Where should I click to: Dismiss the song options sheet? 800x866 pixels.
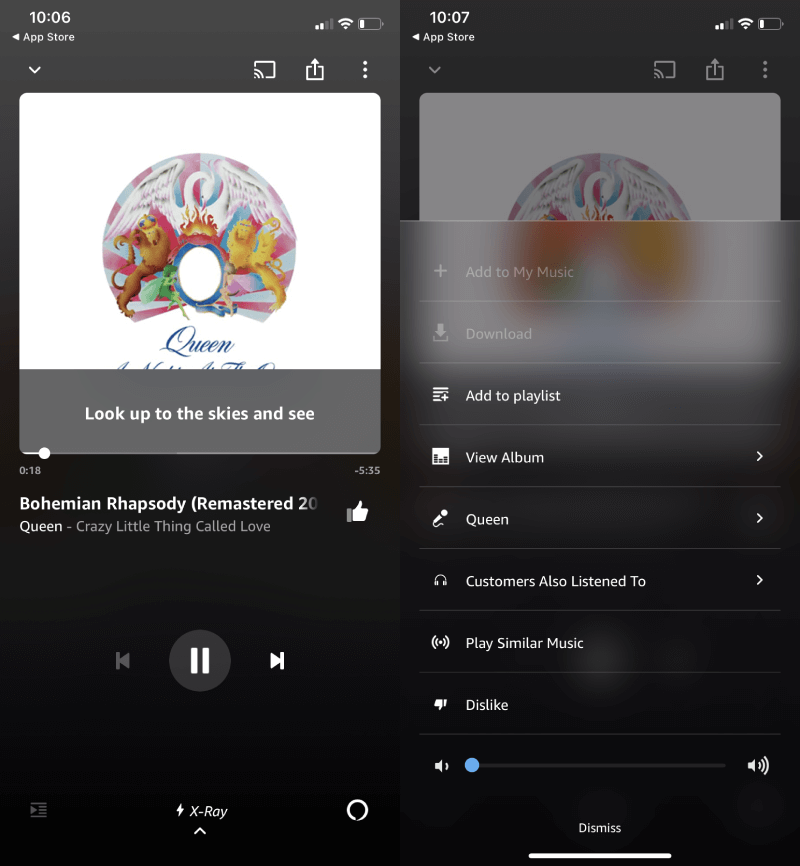pos(599,828)
